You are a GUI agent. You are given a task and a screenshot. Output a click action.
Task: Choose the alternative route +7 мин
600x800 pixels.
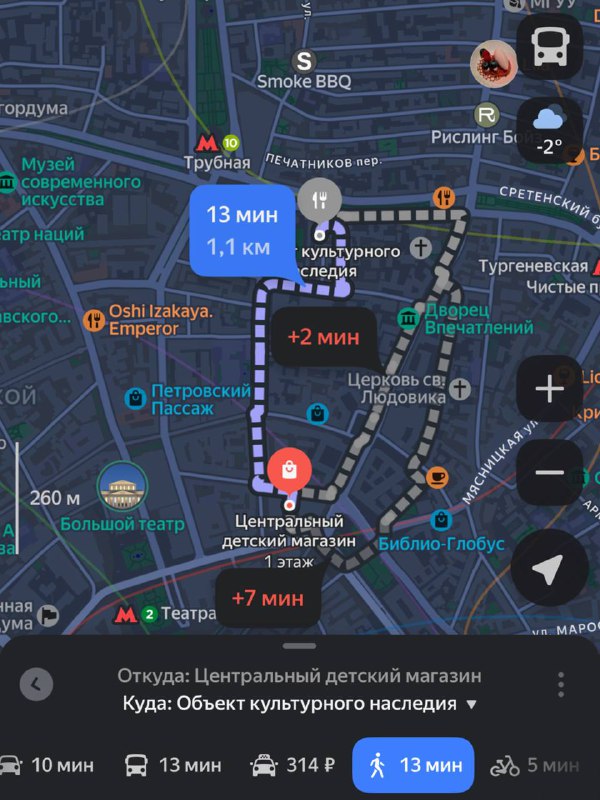pos(267,599)
